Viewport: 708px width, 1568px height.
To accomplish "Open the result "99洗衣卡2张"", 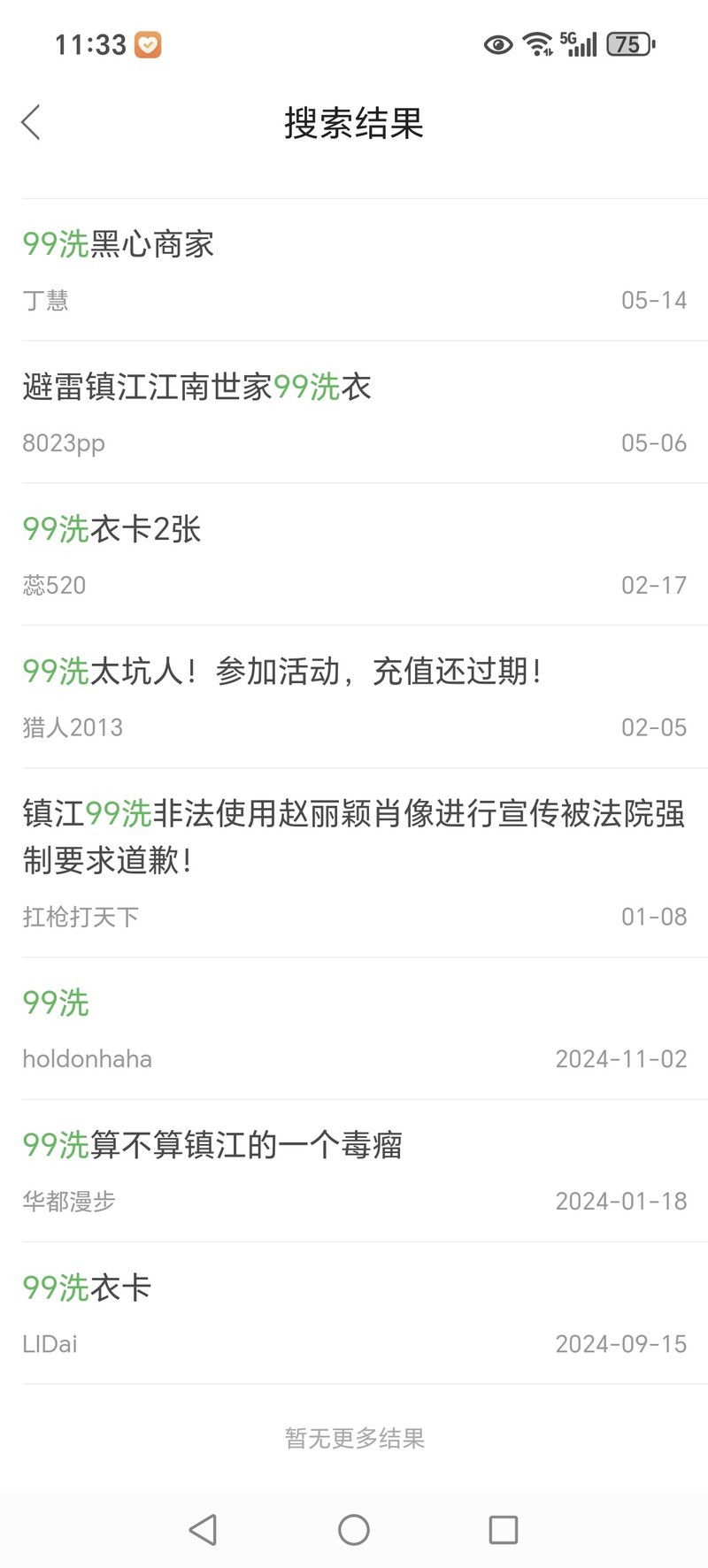I will tap(112, 530).
